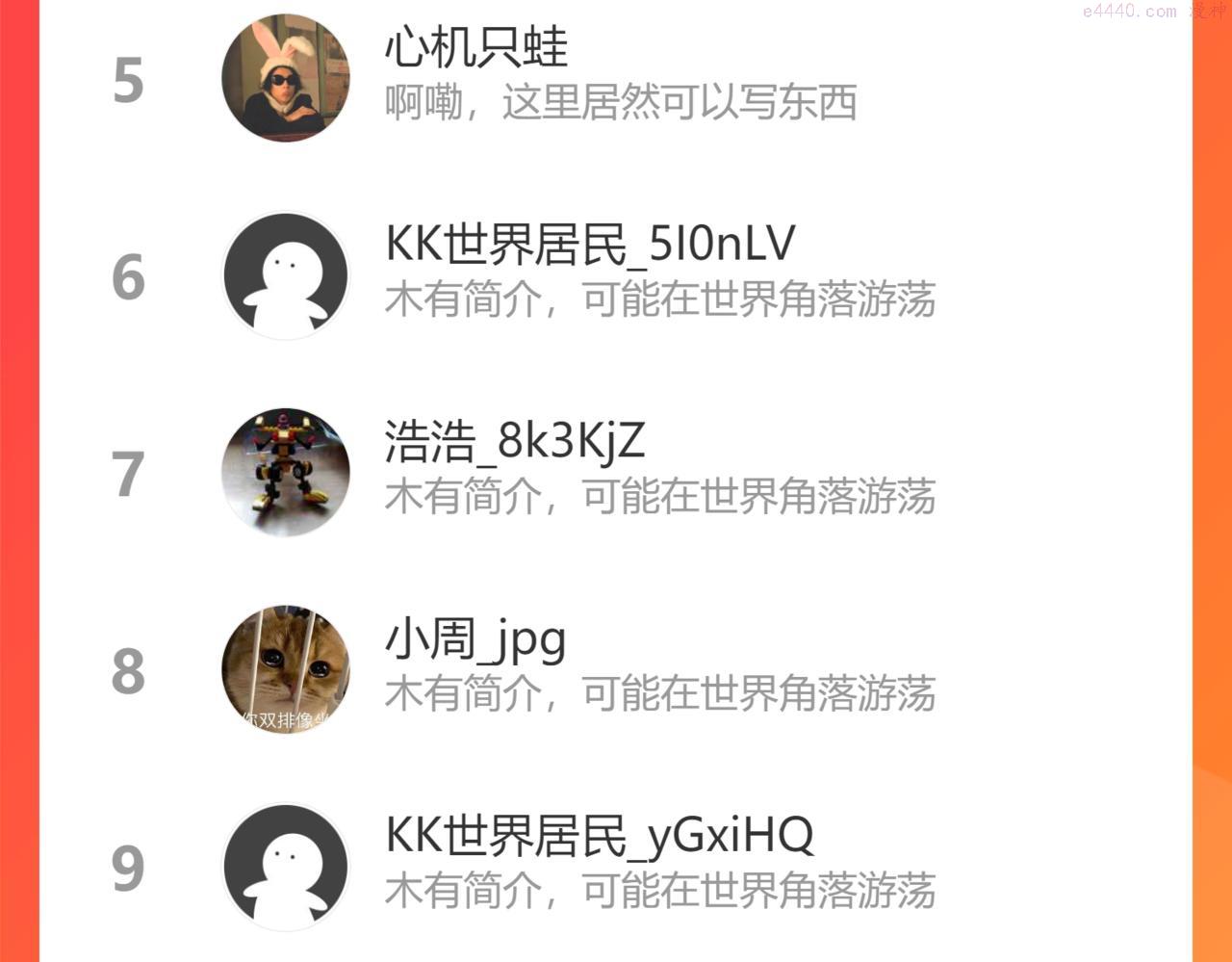Open the KK世界居民_yGxiHQ row
The image size is (1232, 962).
(x=599, y=837)
